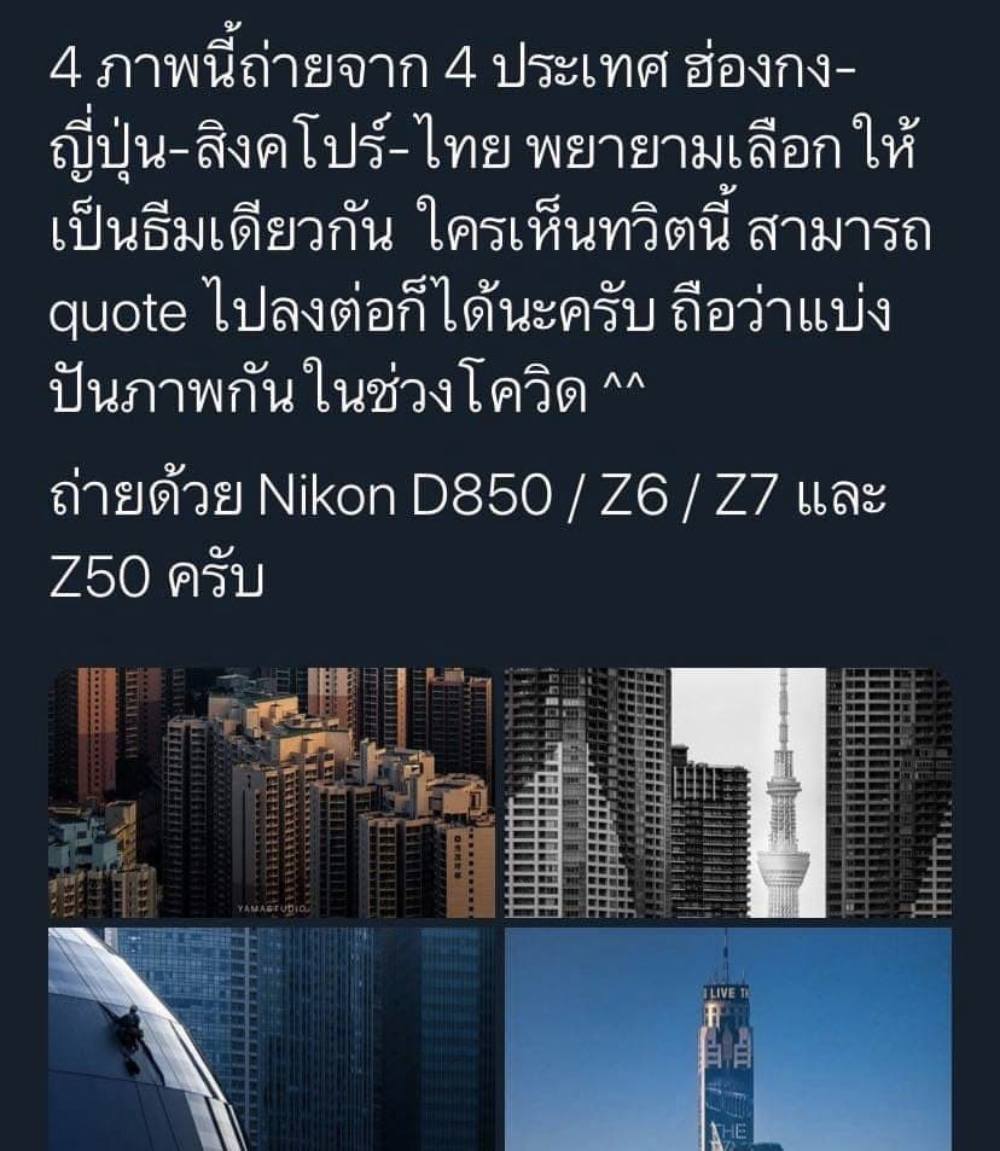Open the blue-sky Baiyoke tower photo

tap(727, 1040)
